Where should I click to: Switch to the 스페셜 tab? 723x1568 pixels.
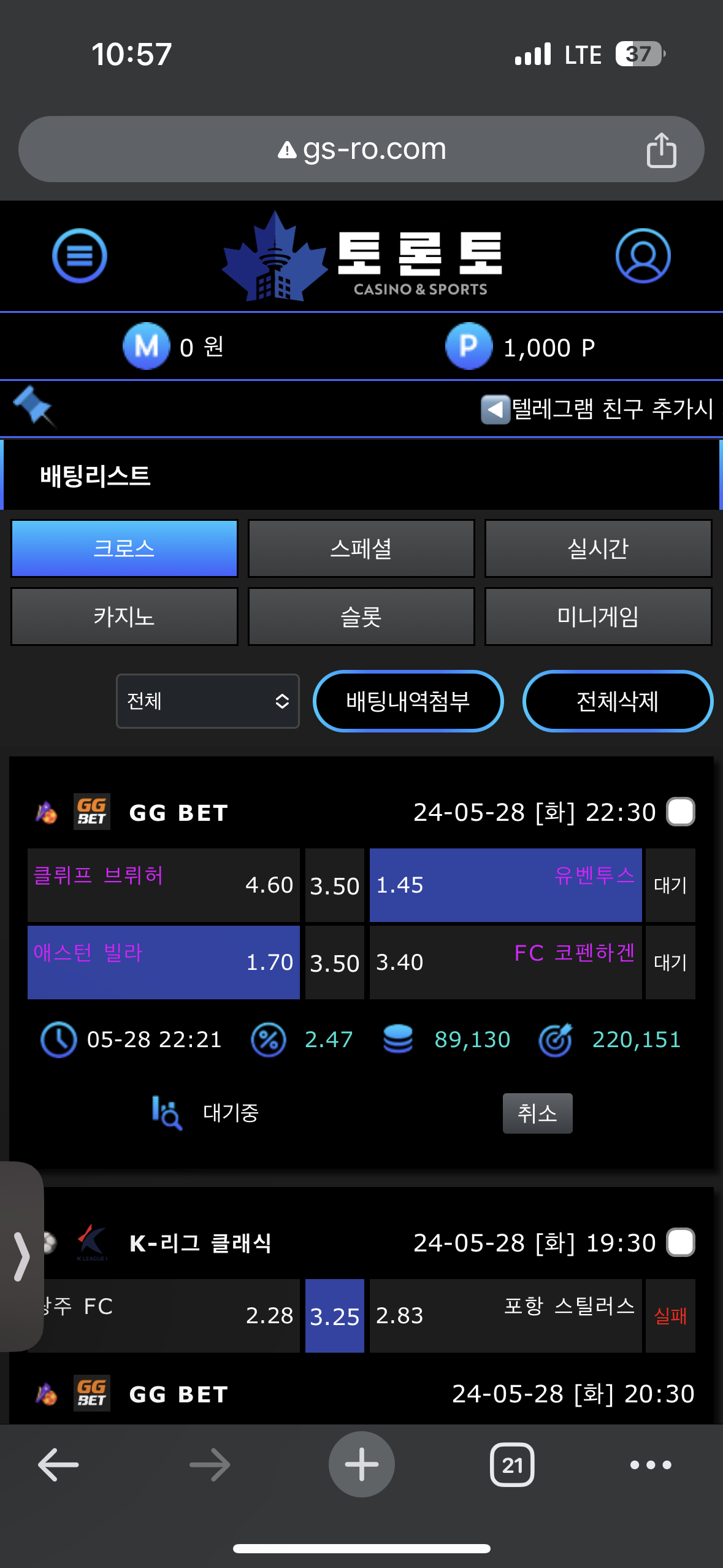[361, 548]
